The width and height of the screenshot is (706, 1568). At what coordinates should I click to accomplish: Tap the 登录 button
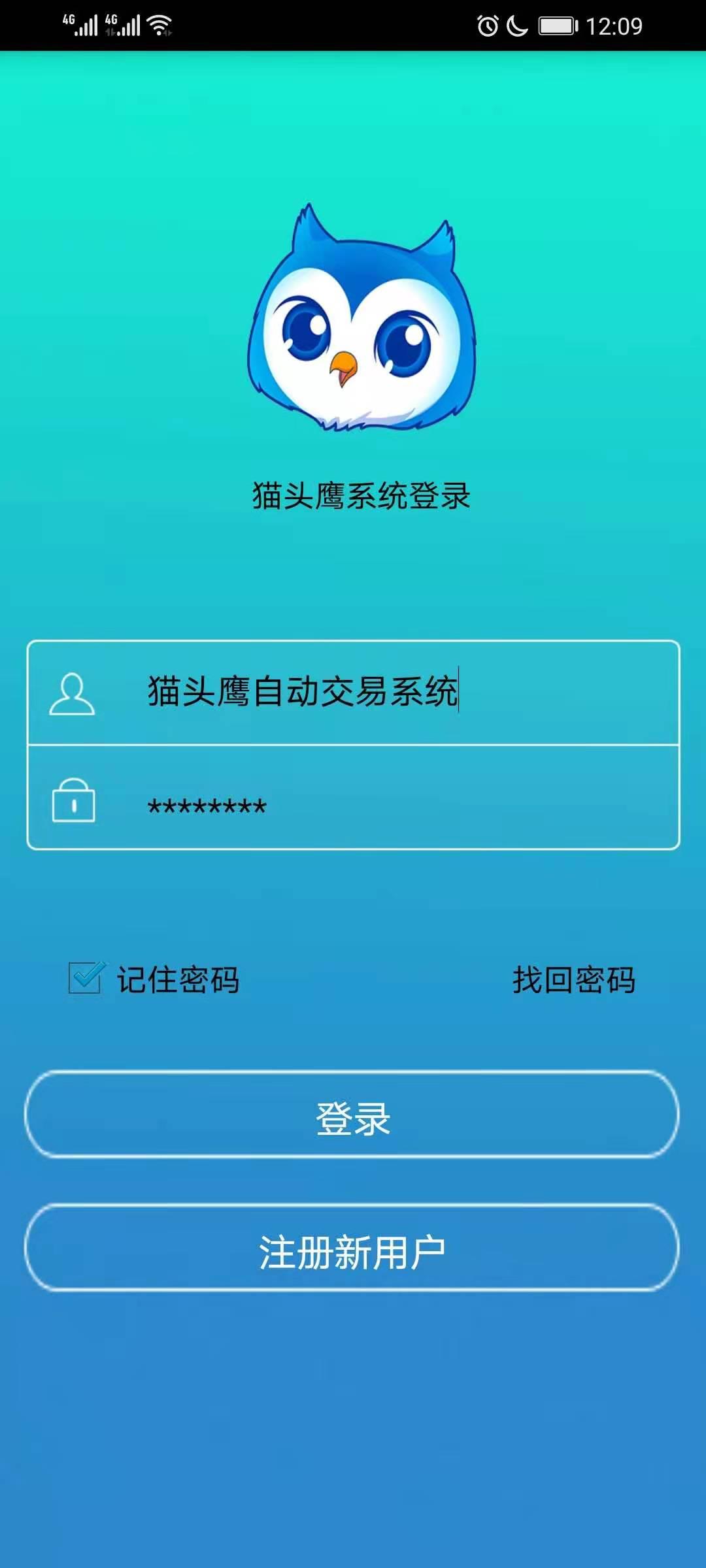click(x=352, y=1115)
